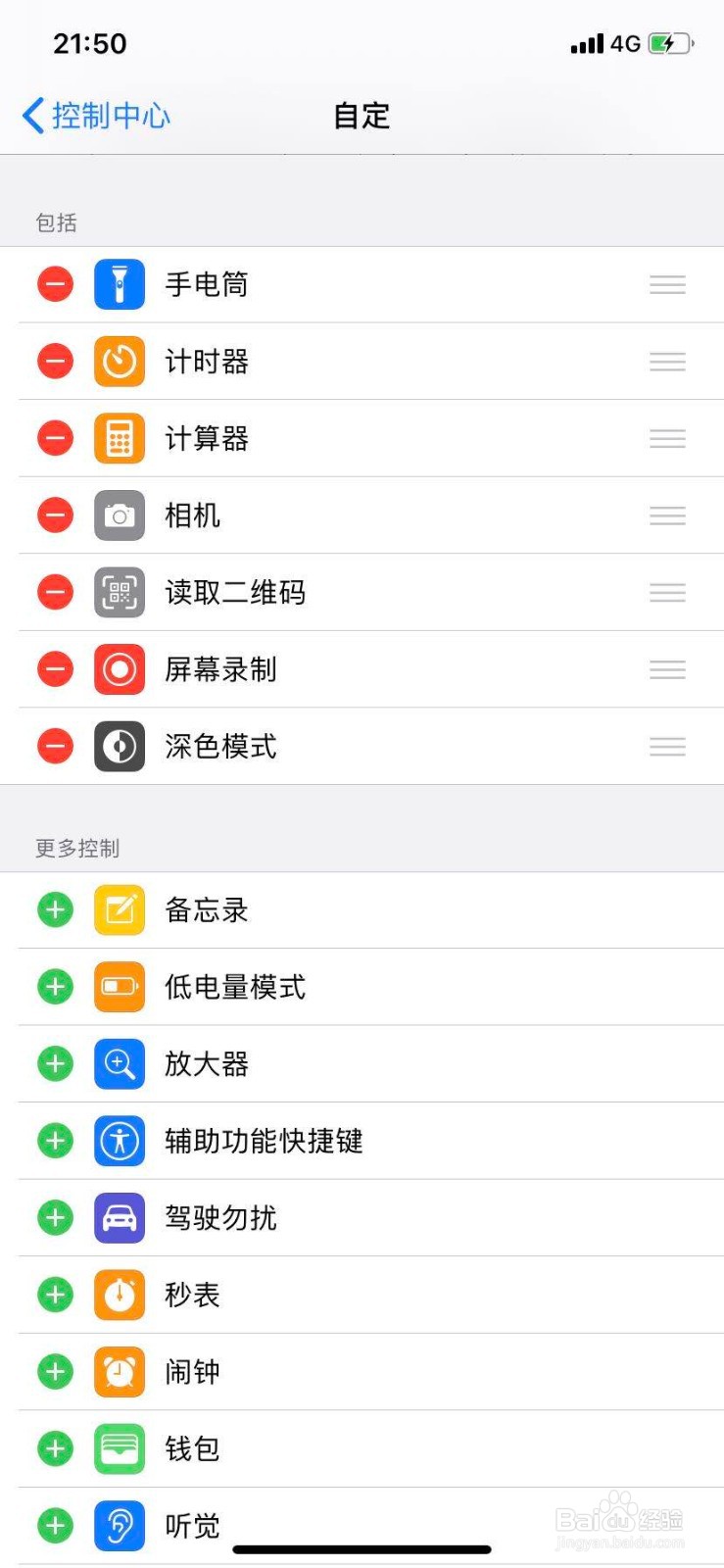
Task: Tap the 相机 camera icon
Action: tap(119, 515)
